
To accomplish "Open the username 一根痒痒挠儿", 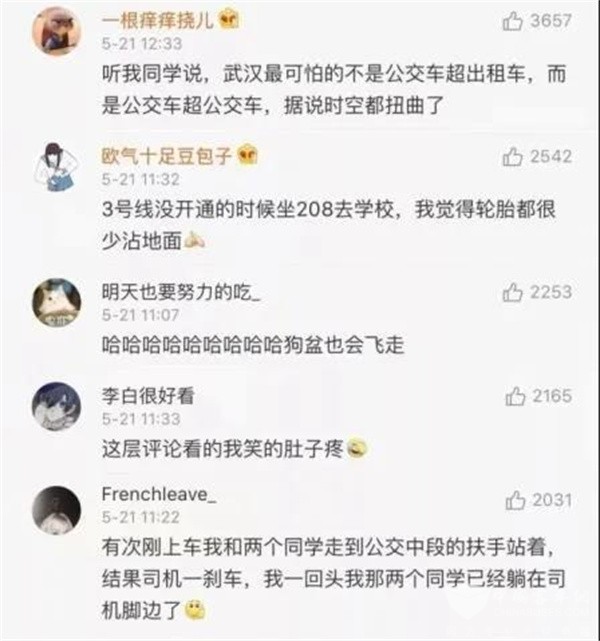I will (158, 19).
